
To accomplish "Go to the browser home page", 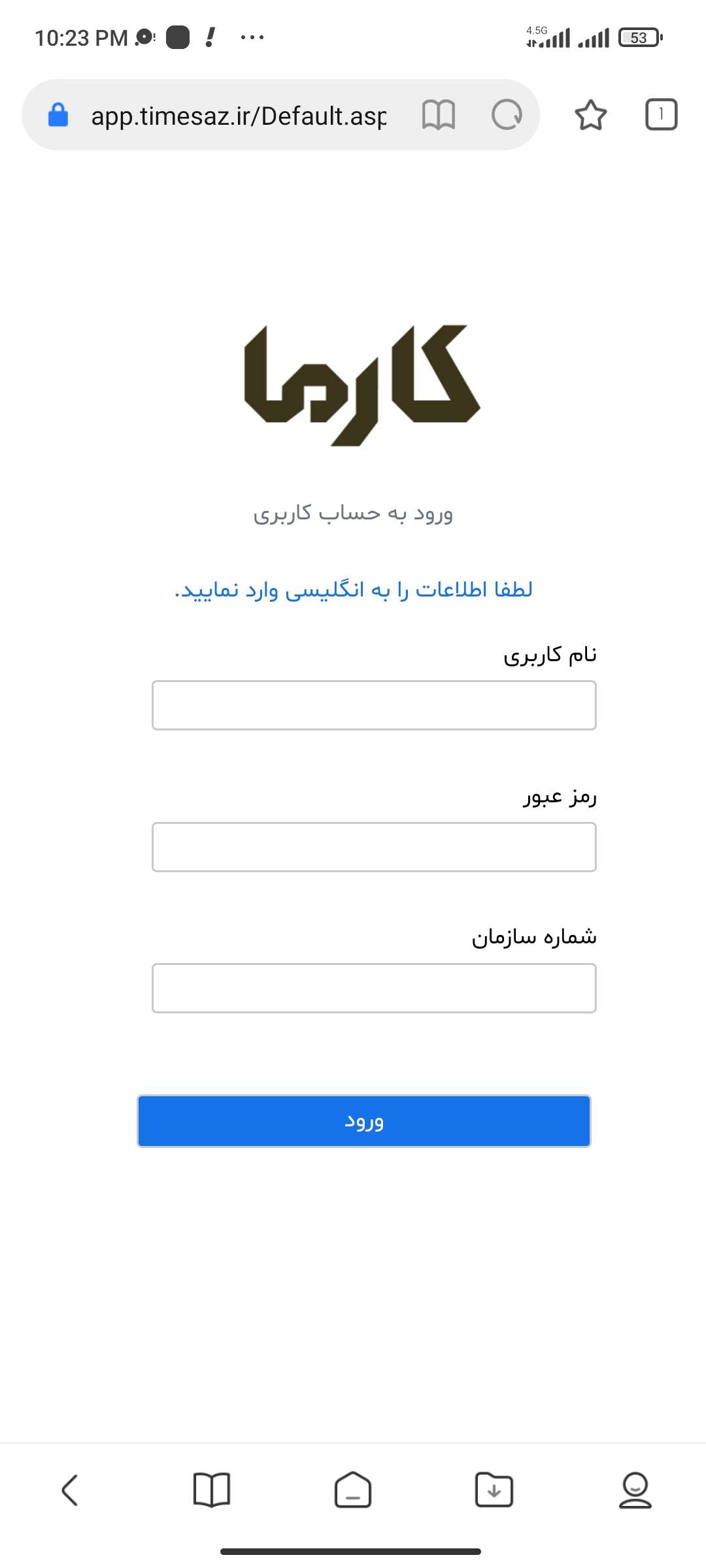I will click(x=353, y=1490).
